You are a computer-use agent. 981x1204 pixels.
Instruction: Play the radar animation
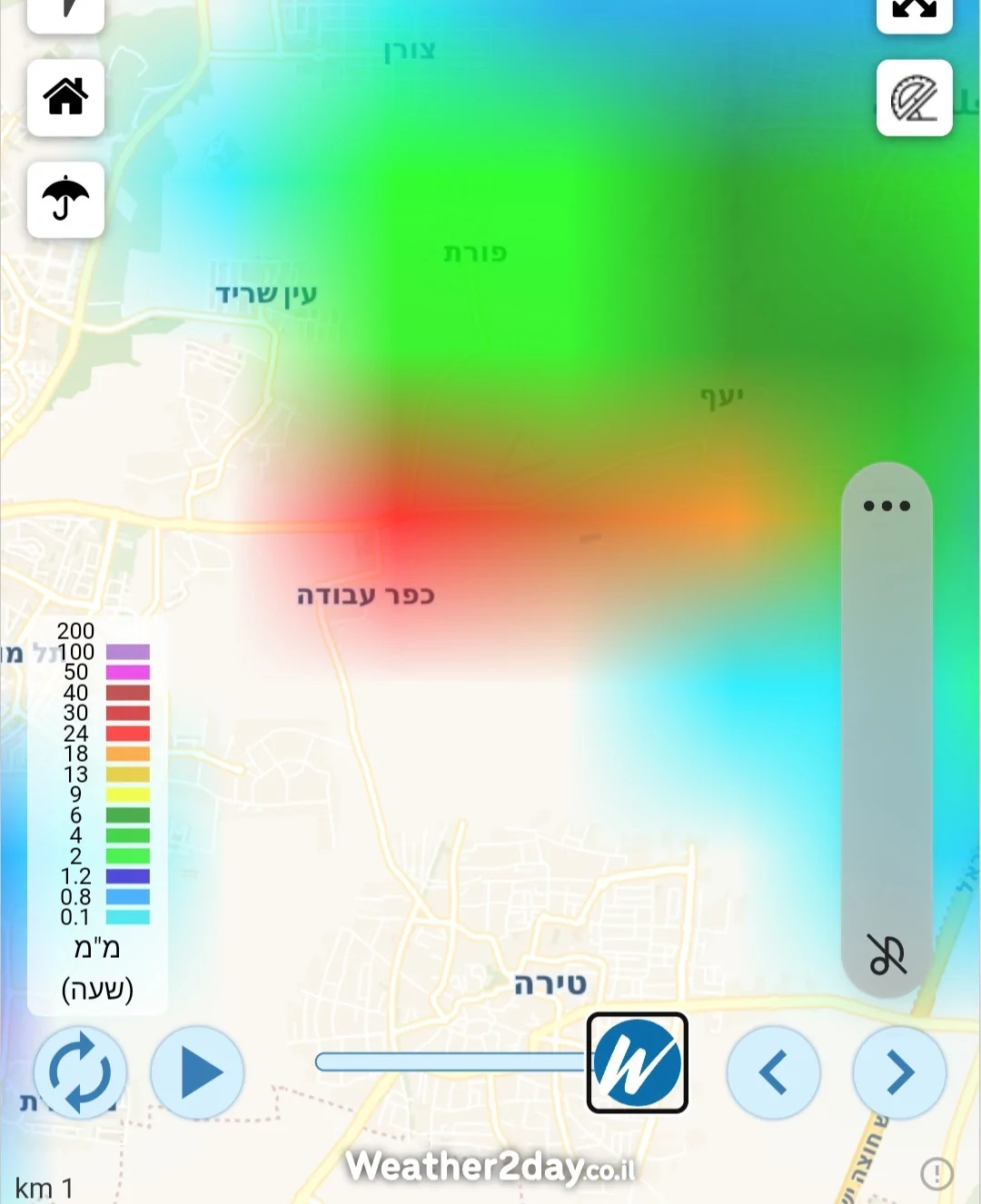coord(197,1072)
